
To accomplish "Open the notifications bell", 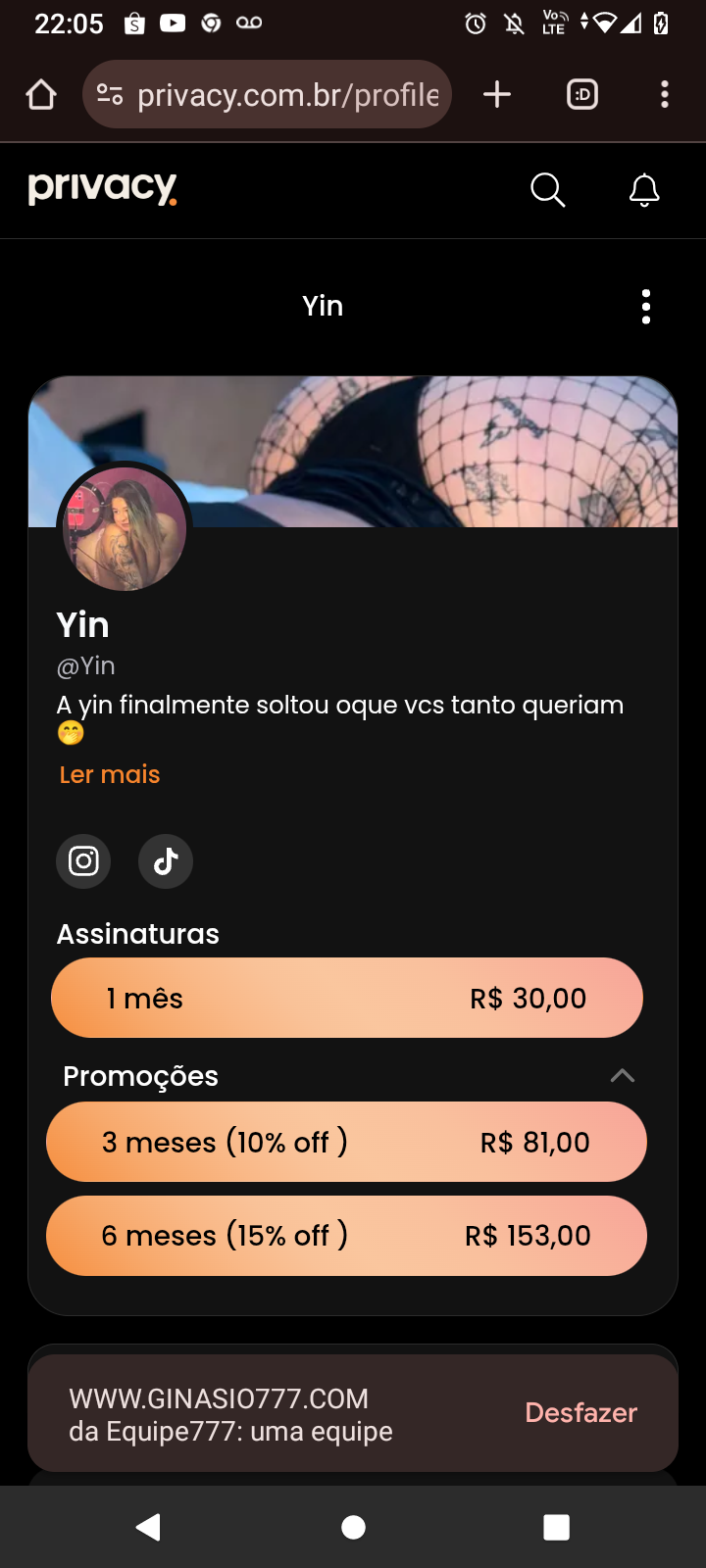I will click(644, 190).
